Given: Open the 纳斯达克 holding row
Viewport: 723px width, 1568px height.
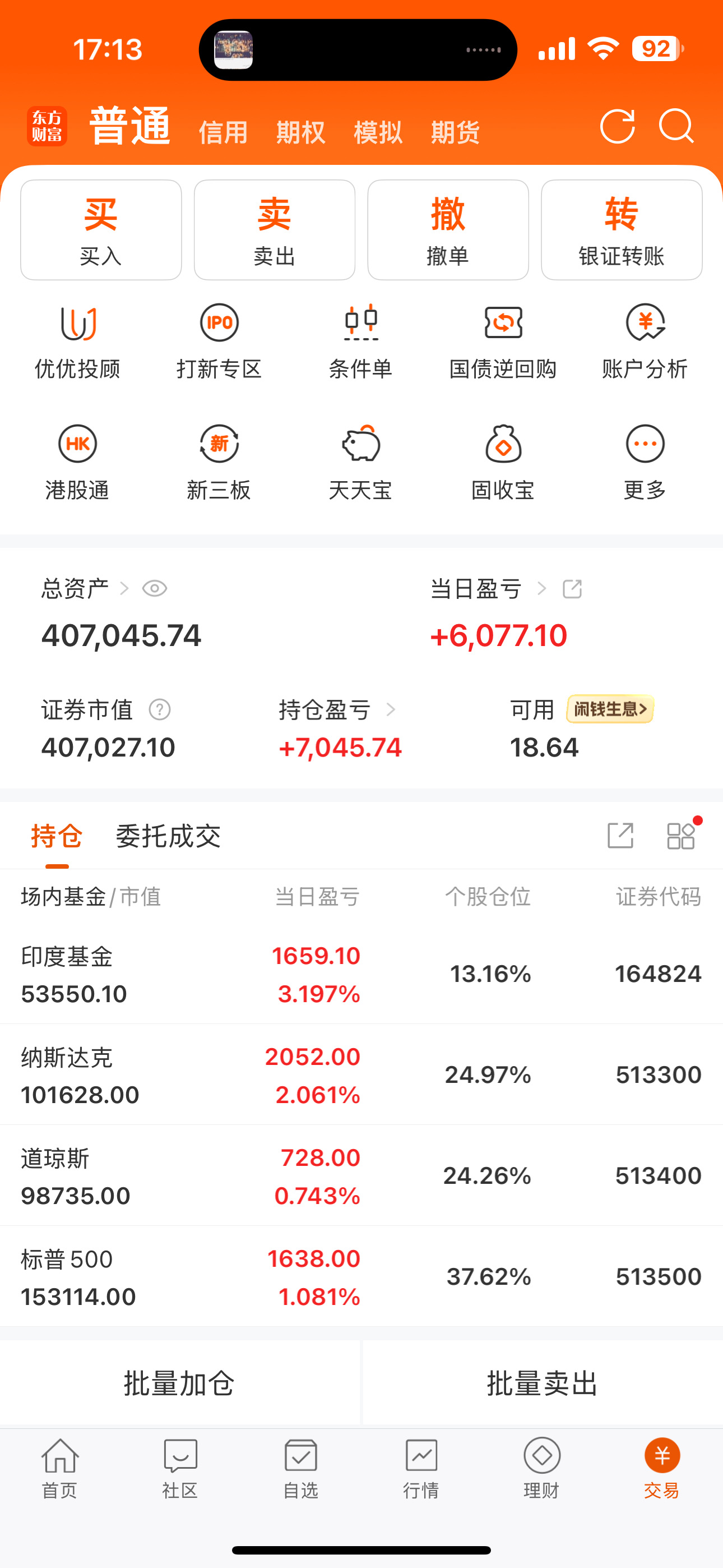Looking at the screenshot, I should (361, 1075).
